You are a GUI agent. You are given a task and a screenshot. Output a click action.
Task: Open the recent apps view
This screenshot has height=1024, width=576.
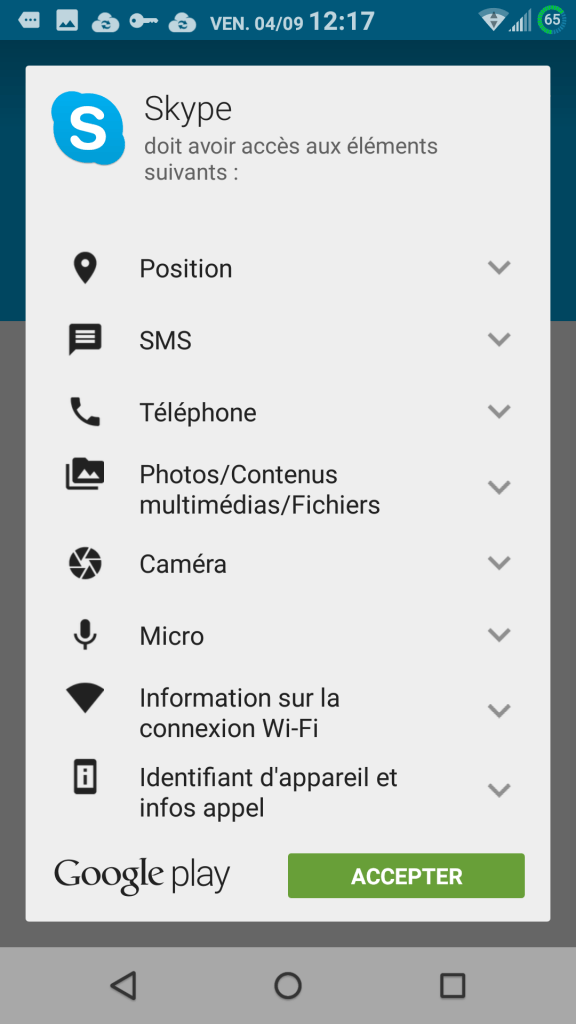[452, 985]
